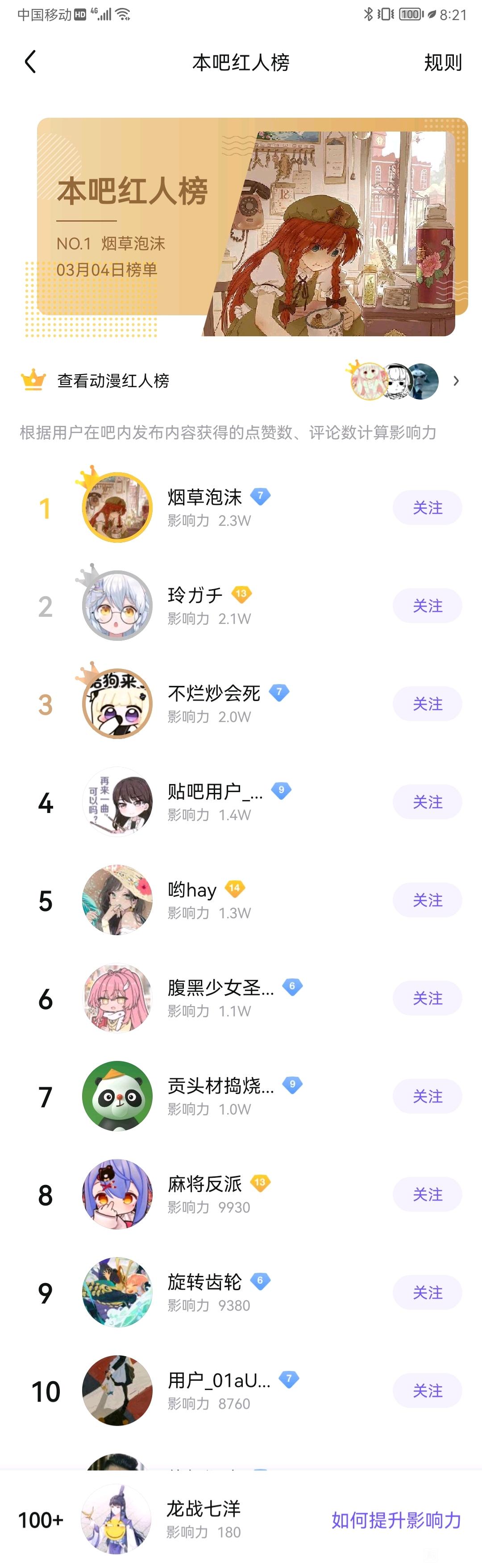The image size is (482, 1568).
Task: Tap 如何提升影响力 link
Action: [396, 1520]
